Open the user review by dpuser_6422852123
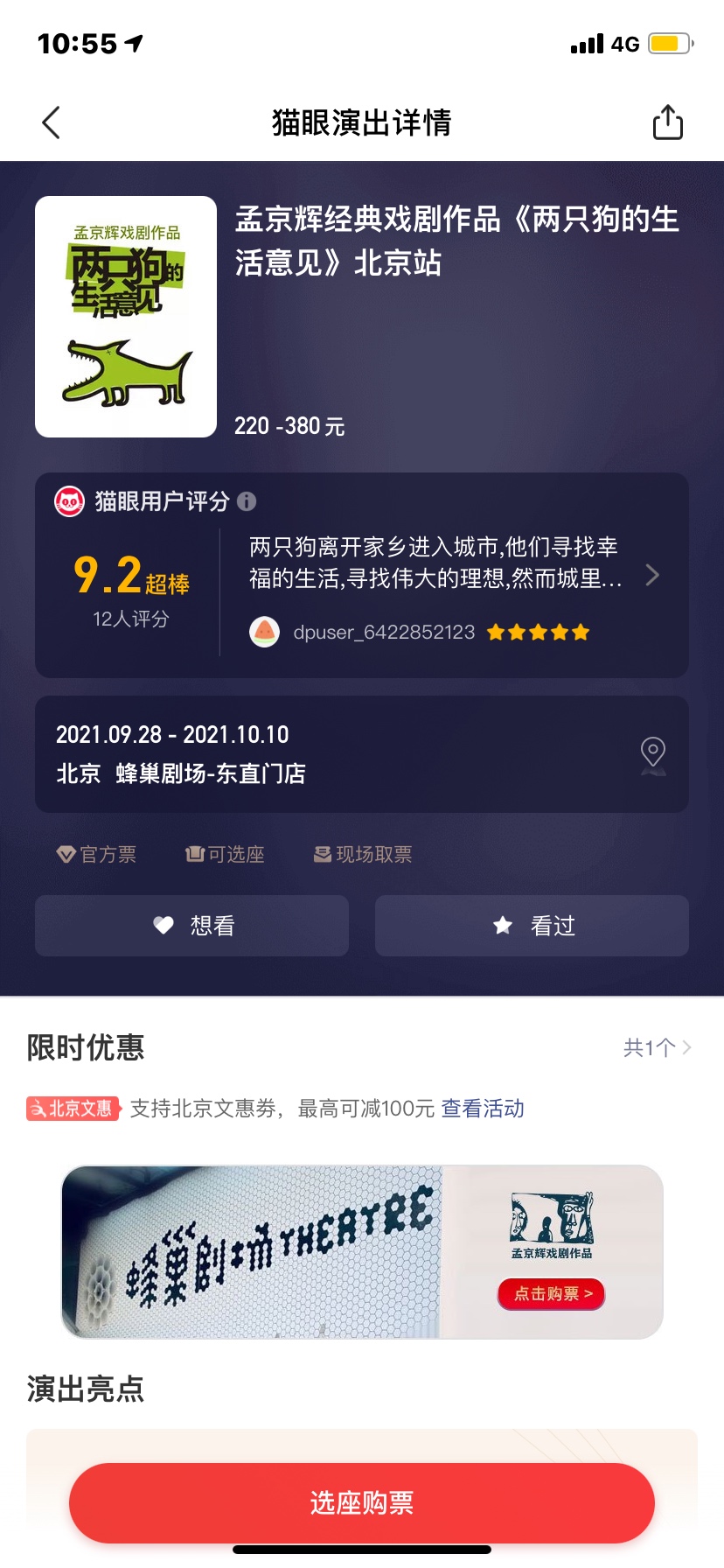 [437, 577]
